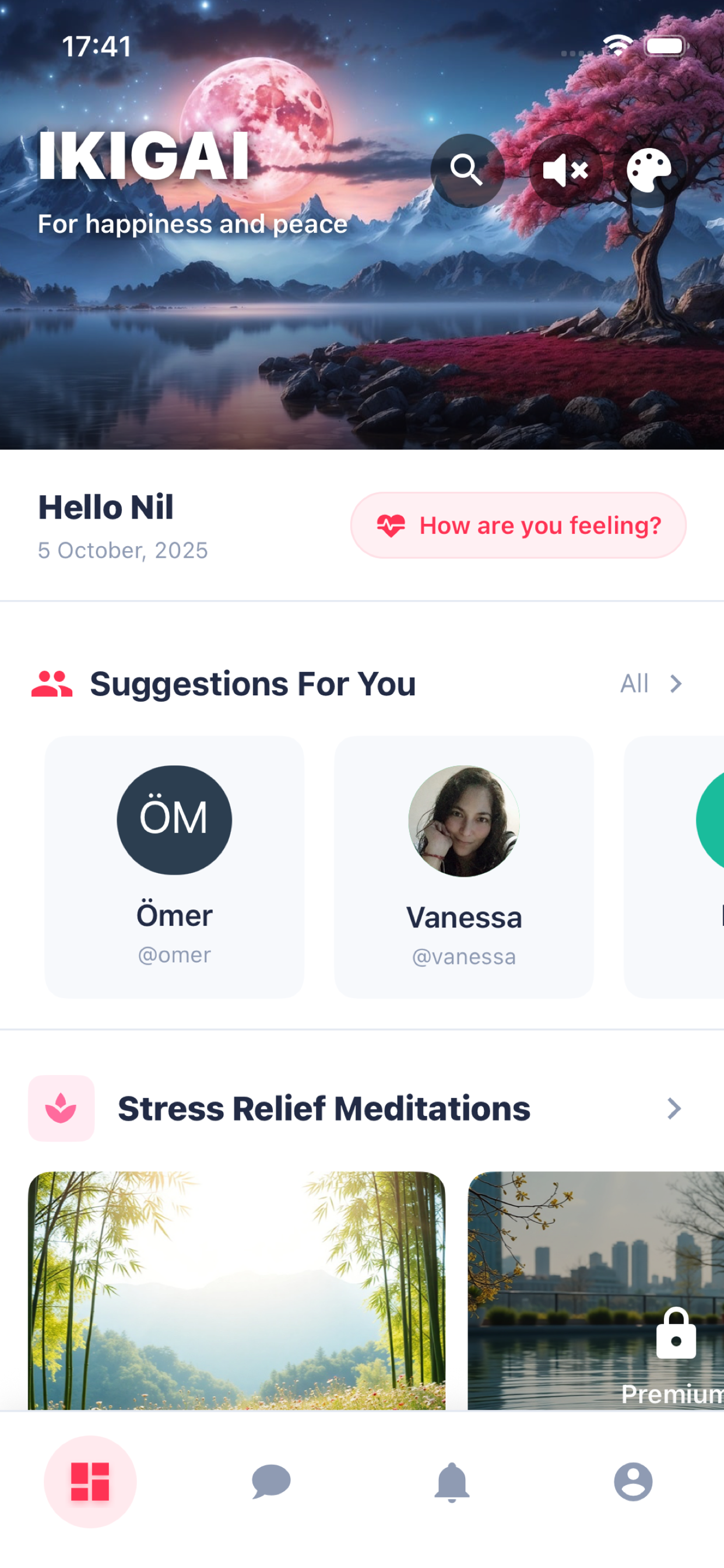Open the theme palette icon
The width and height of the screenshot is (724, 1568).
click(x=649, y=170)
